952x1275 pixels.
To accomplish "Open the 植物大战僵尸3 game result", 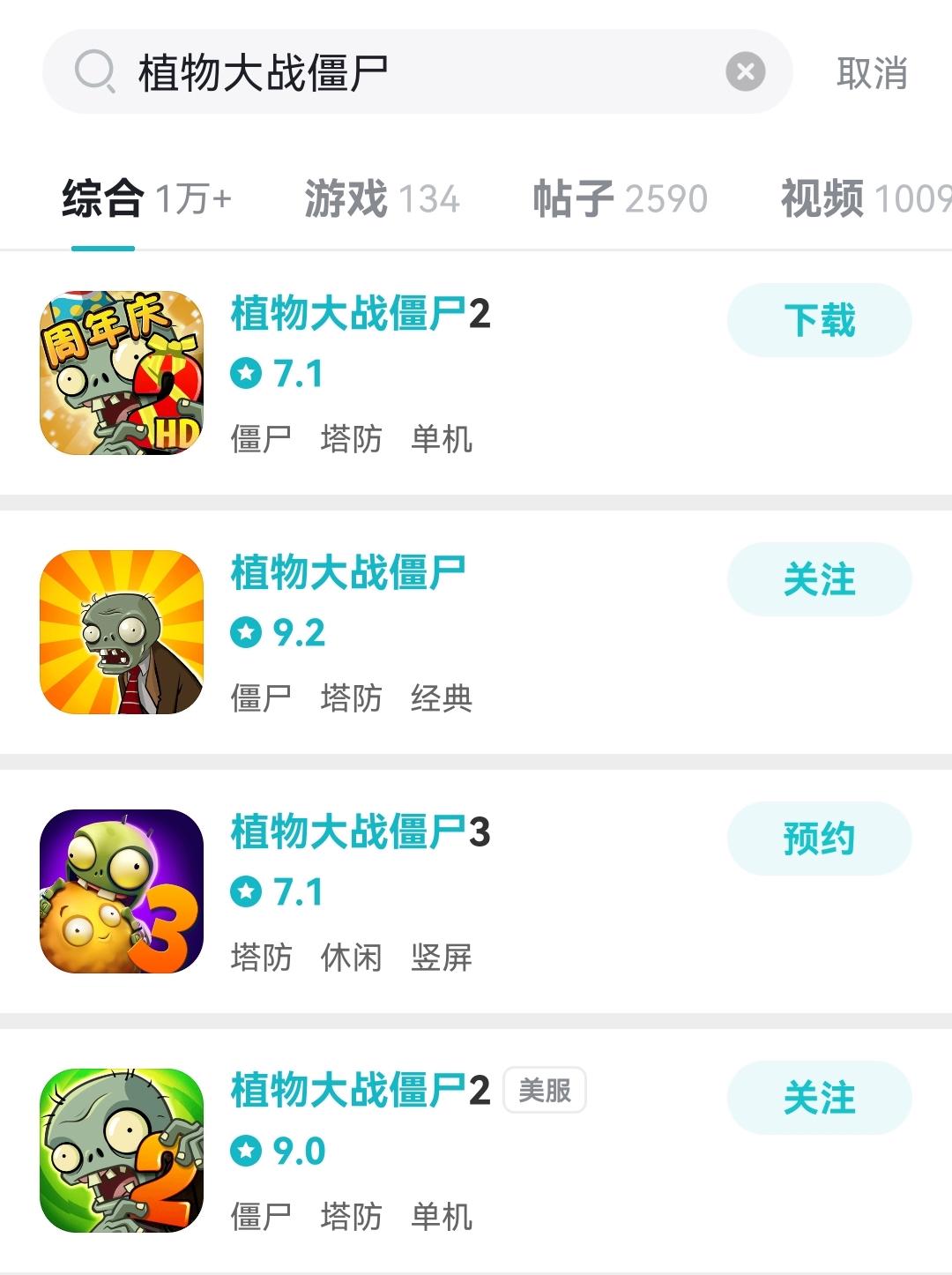I will (x=360, y=831).
